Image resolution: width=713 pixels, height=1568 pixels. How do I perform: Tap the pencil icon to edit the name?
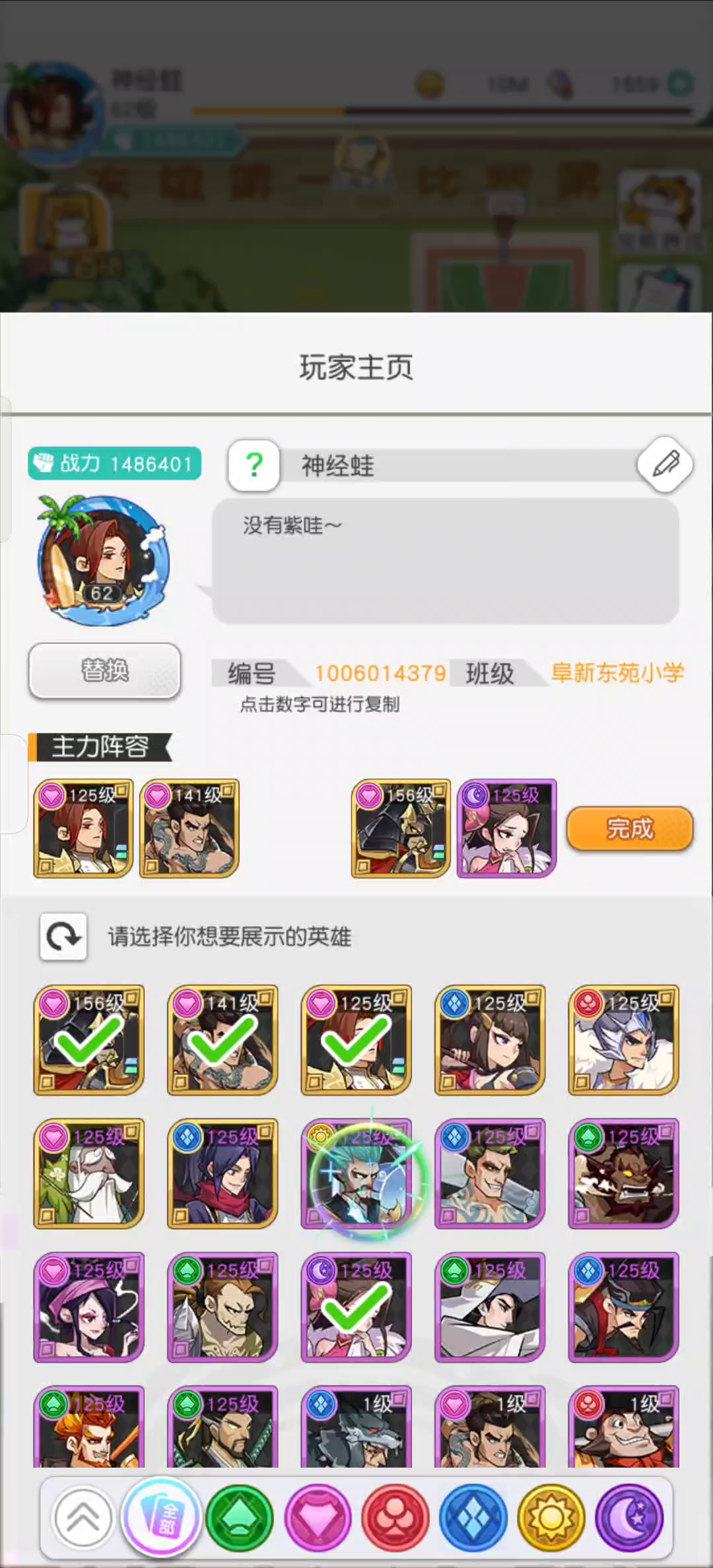coord(665,464)
